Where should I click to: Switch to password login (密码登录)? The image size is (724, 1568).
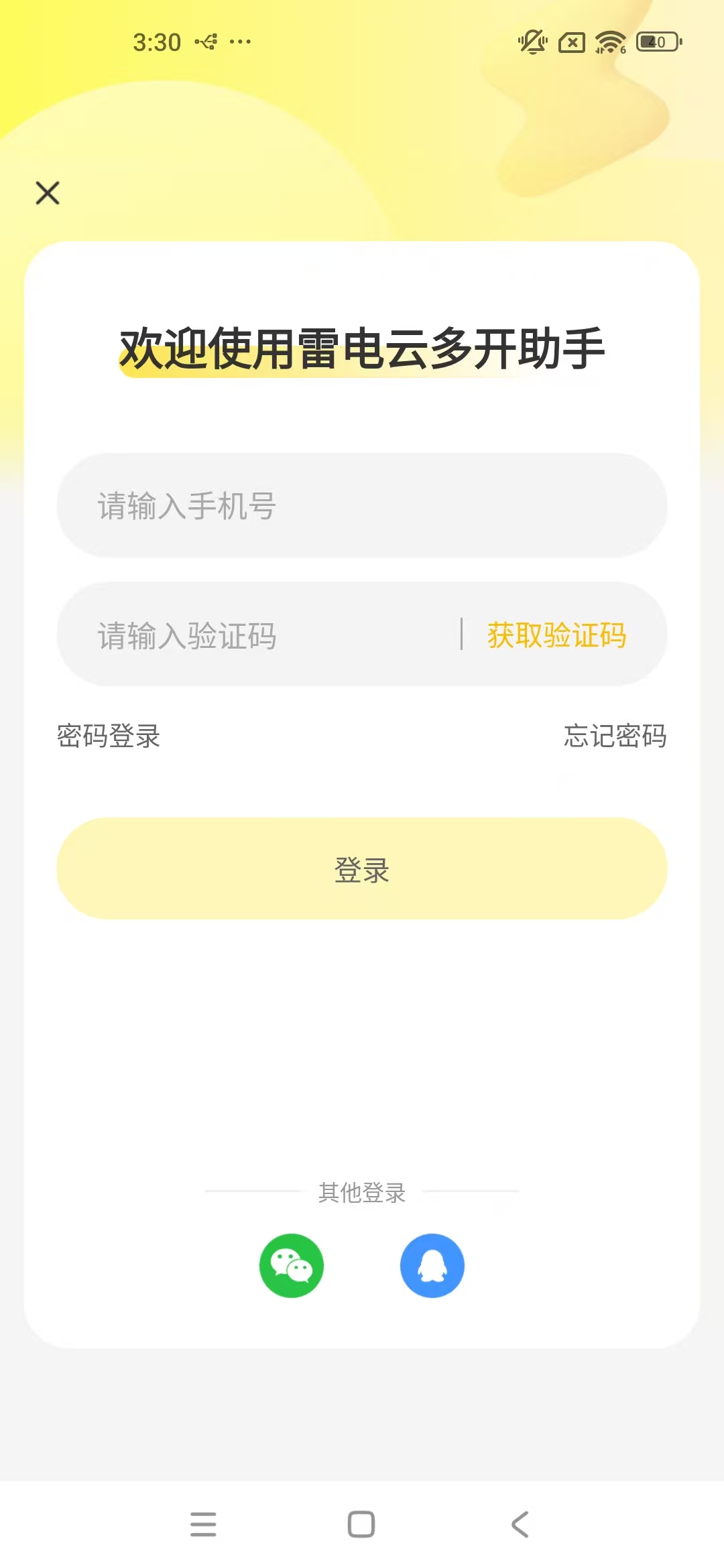click(x=109, y=736)
